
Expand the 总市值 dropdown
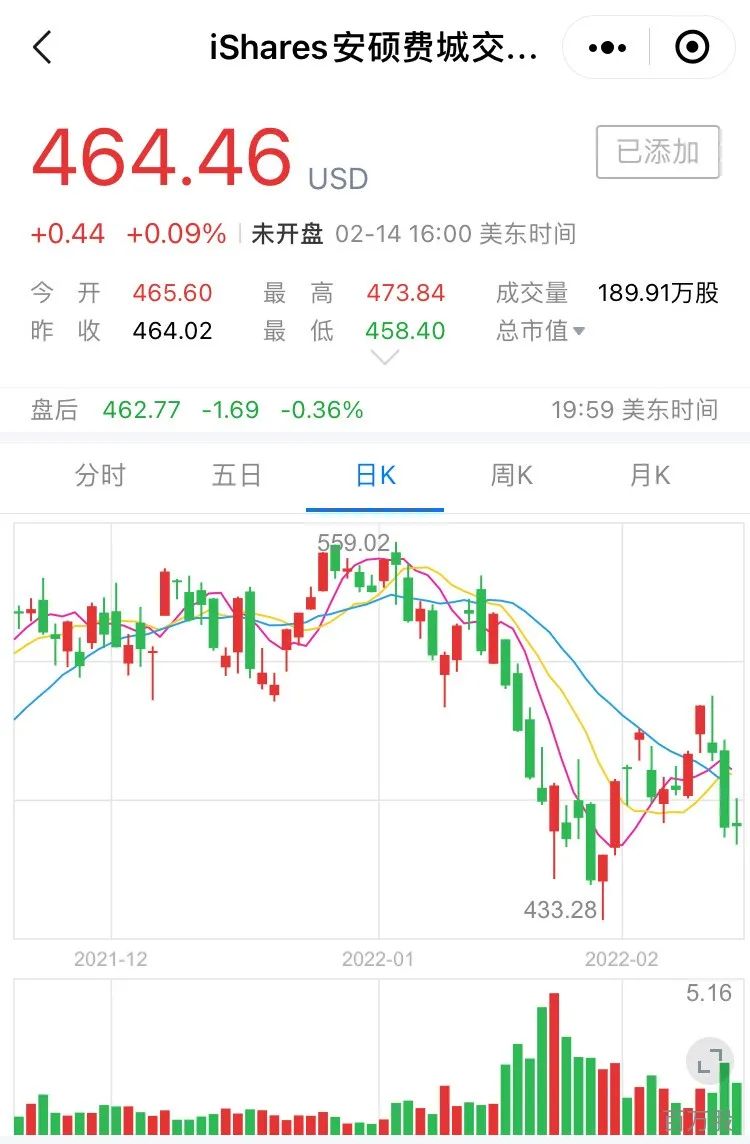pos(541,331)
